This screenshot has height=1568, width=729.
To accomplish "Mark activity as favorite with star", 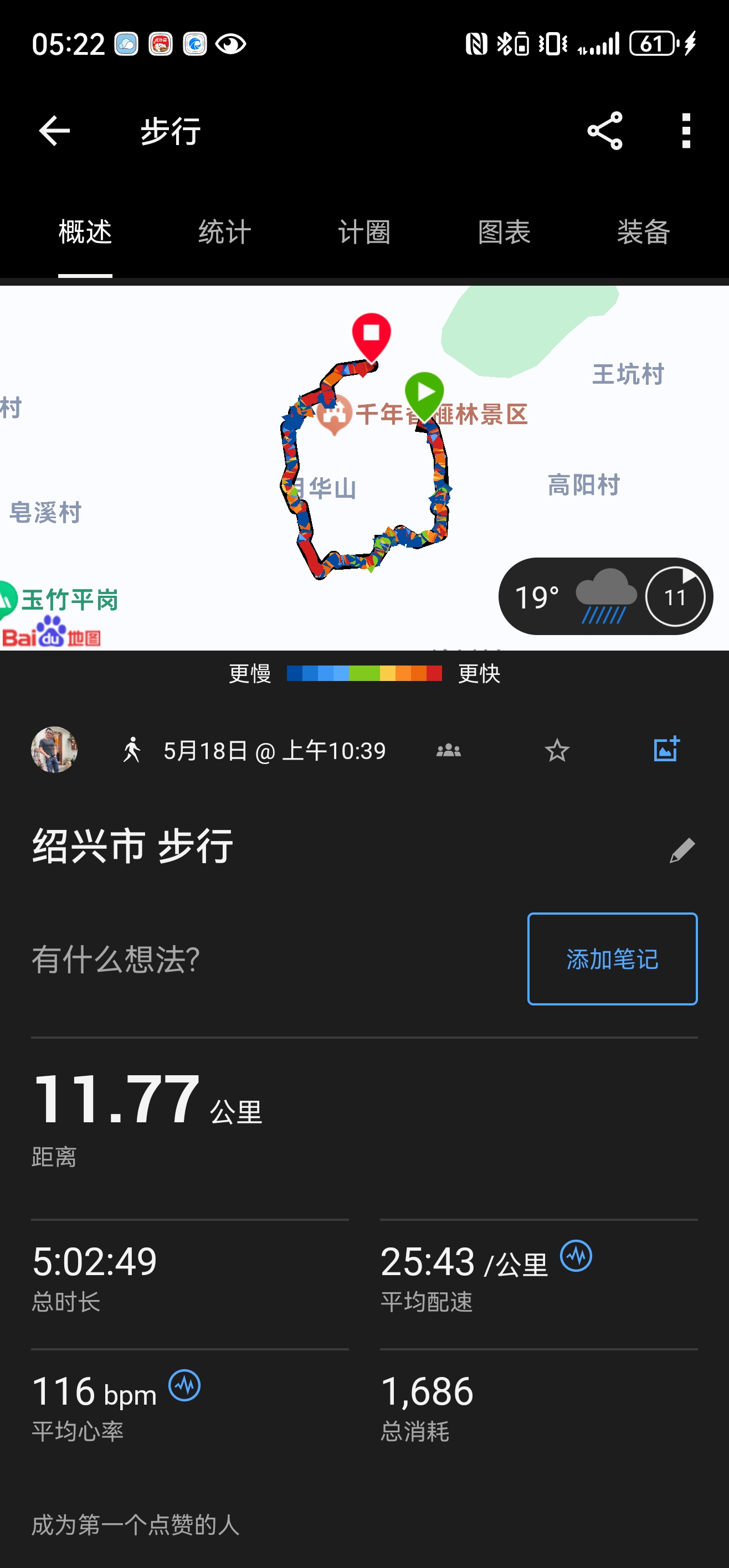I will point(557,751).
